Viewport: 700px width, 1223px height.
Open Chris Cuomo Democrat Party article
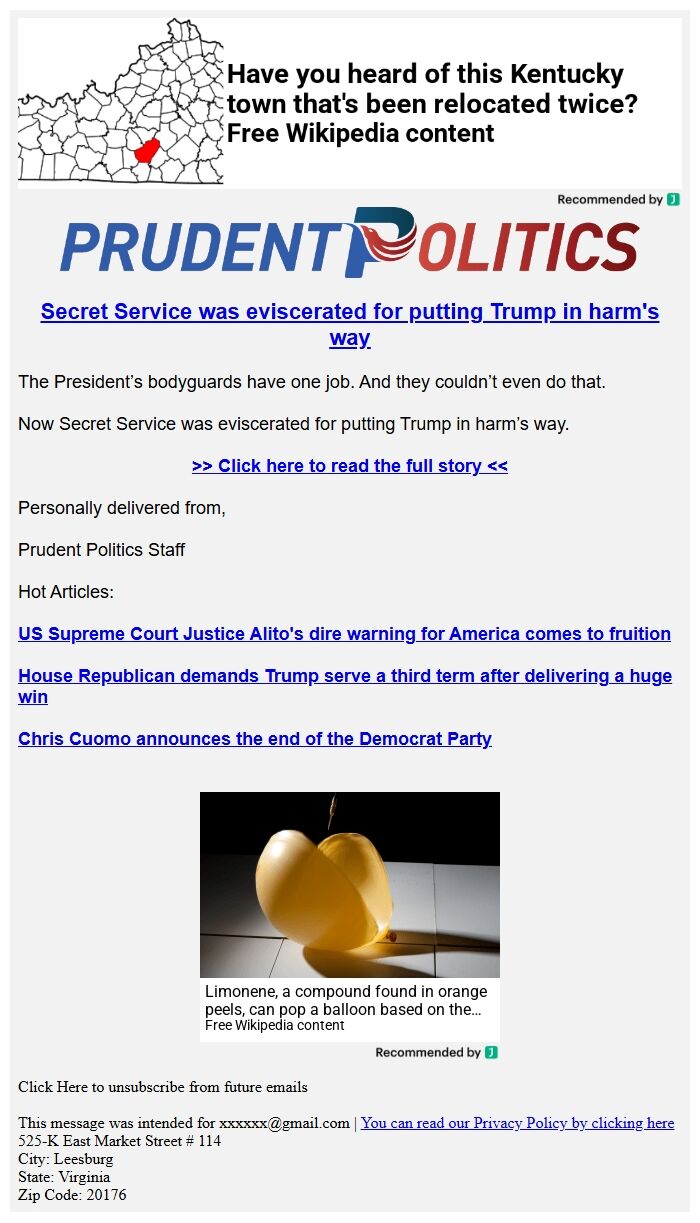[x=255, y=739]
